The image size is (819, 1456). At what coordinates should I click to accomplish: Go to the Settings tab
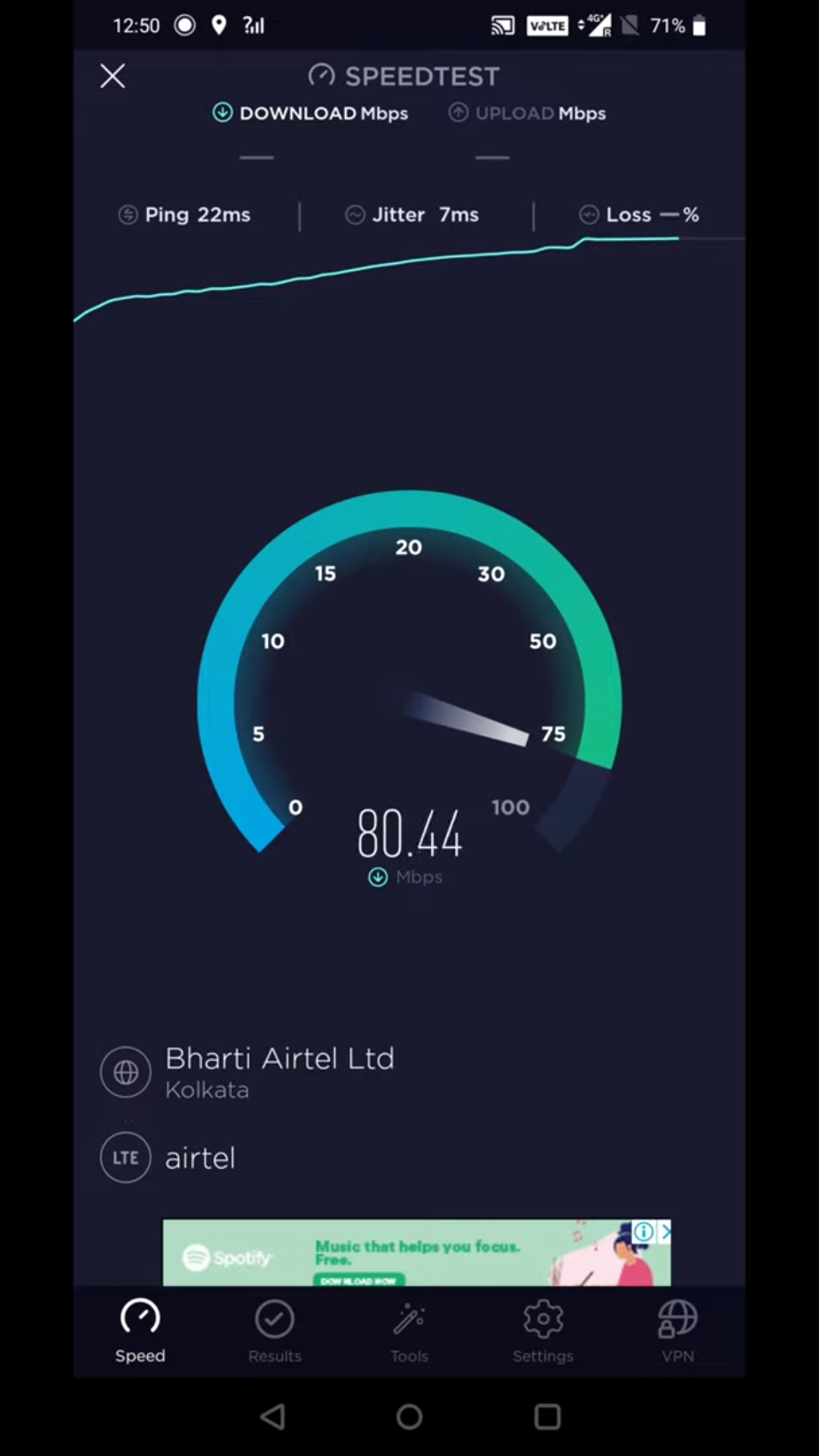click(543, 1331)
